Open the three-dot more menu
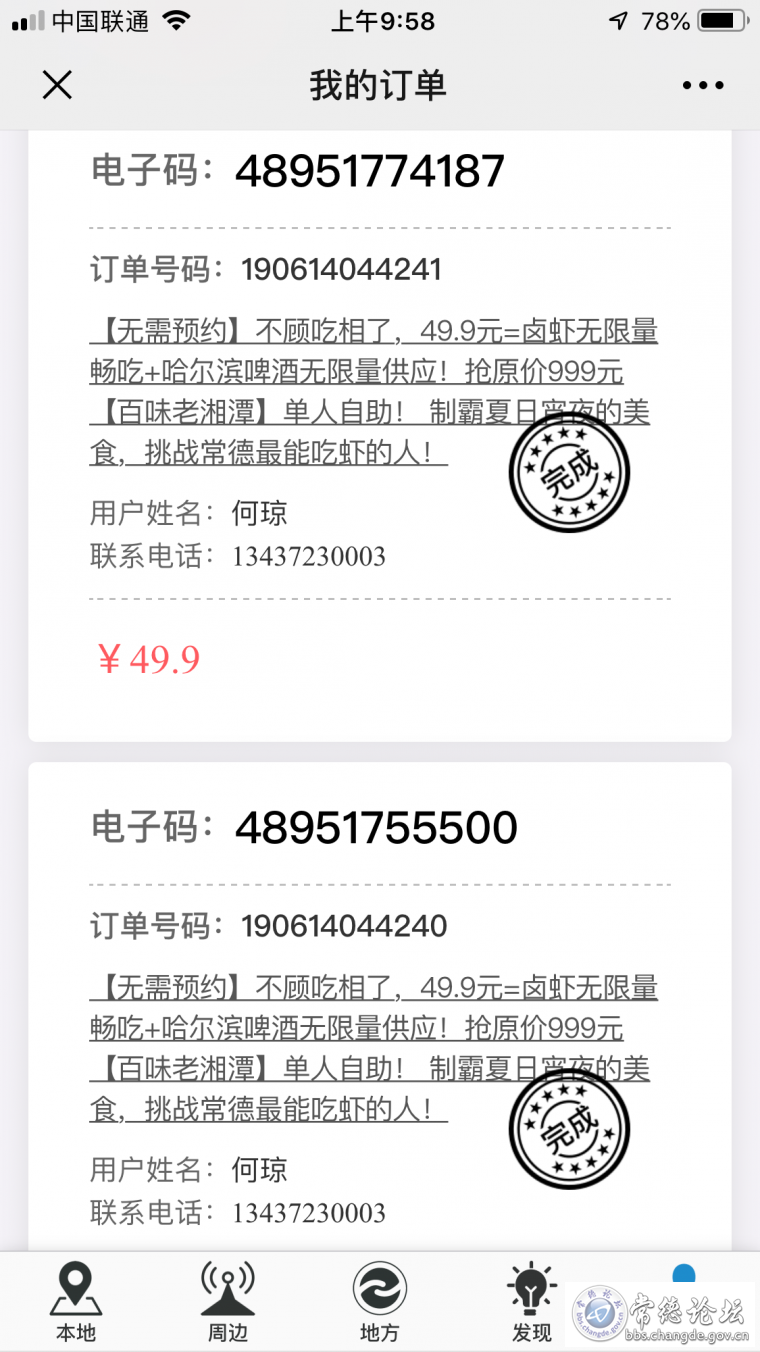This screenshot has height=1352, width=760. coord(703,86)
